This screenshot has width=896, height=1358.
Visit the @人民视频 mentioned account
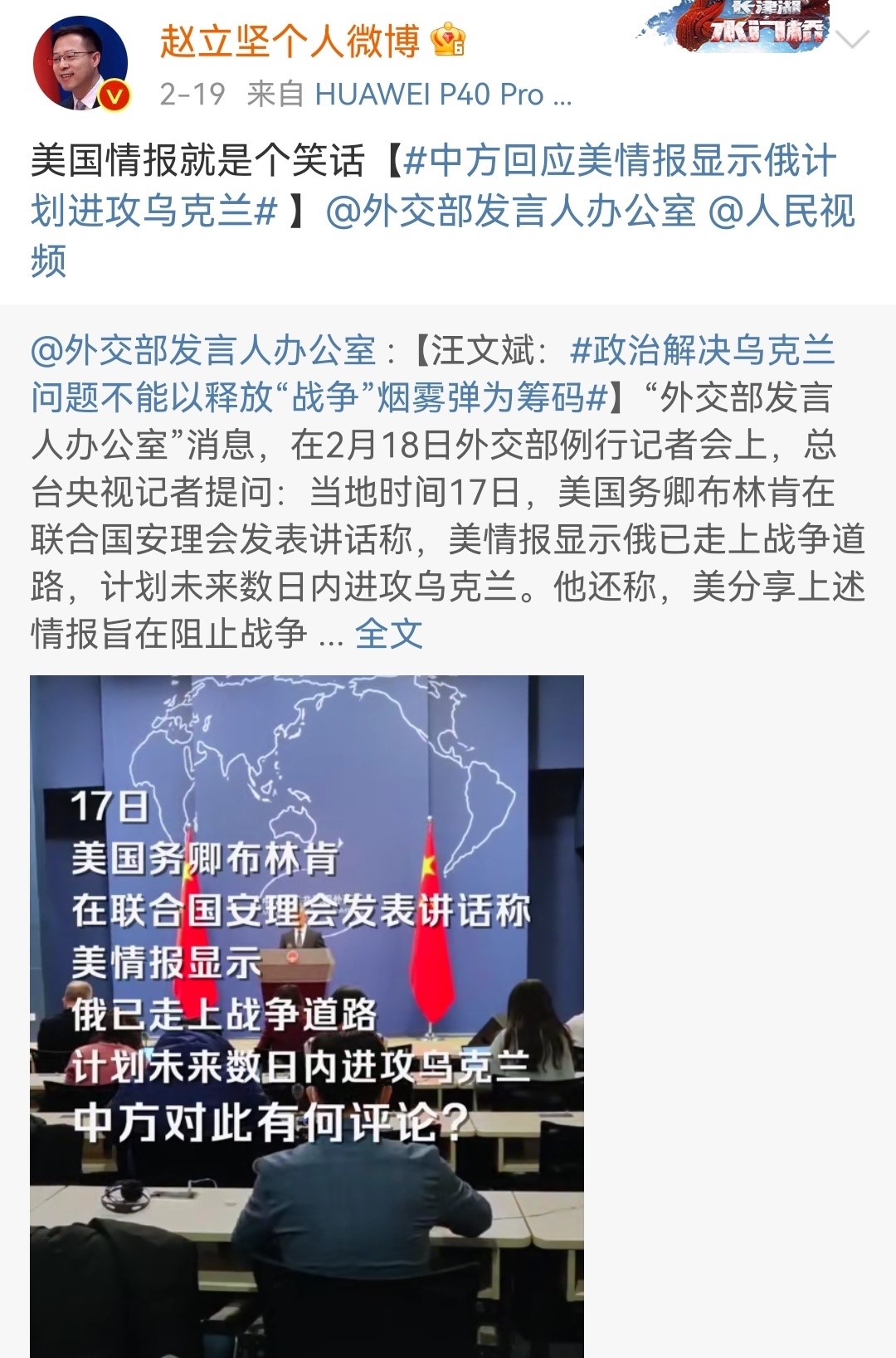tap(780, 211)
